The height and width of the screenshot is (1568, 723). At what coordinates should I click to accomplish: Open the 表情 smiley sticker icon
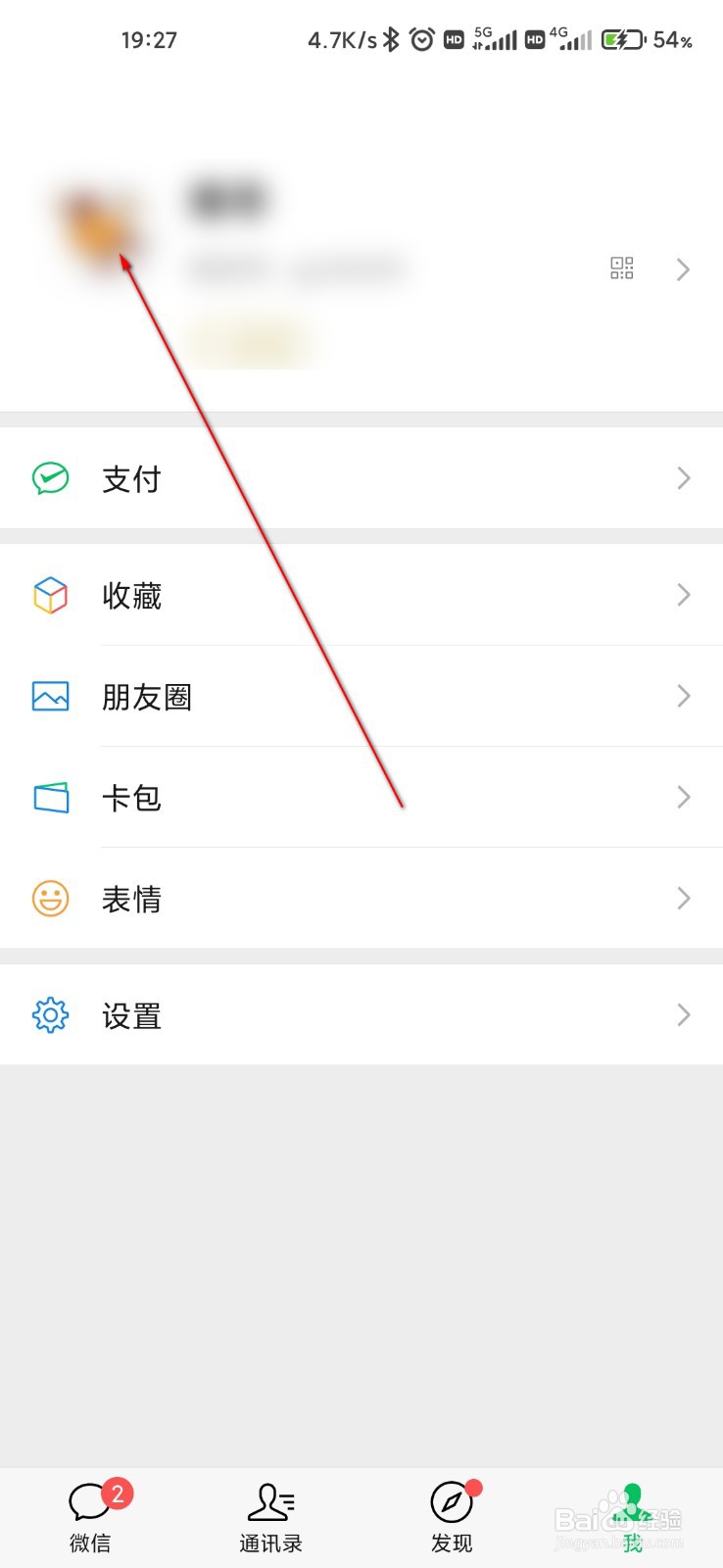coord(49,899)
